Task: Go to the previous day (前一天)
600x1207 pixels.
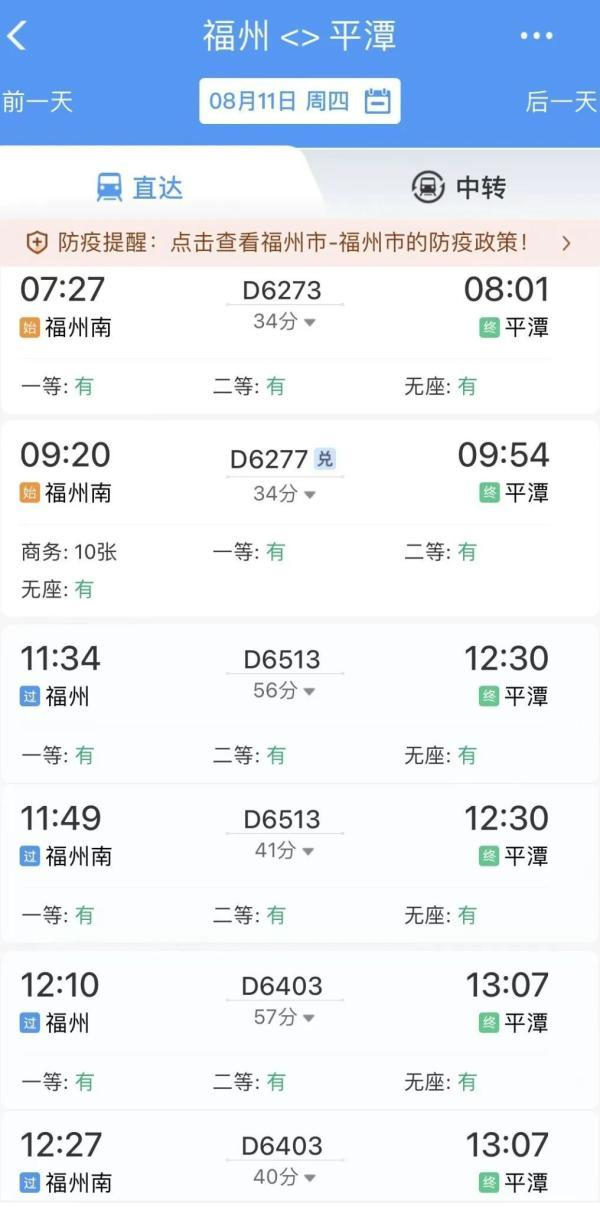Action: pos(38,101)
